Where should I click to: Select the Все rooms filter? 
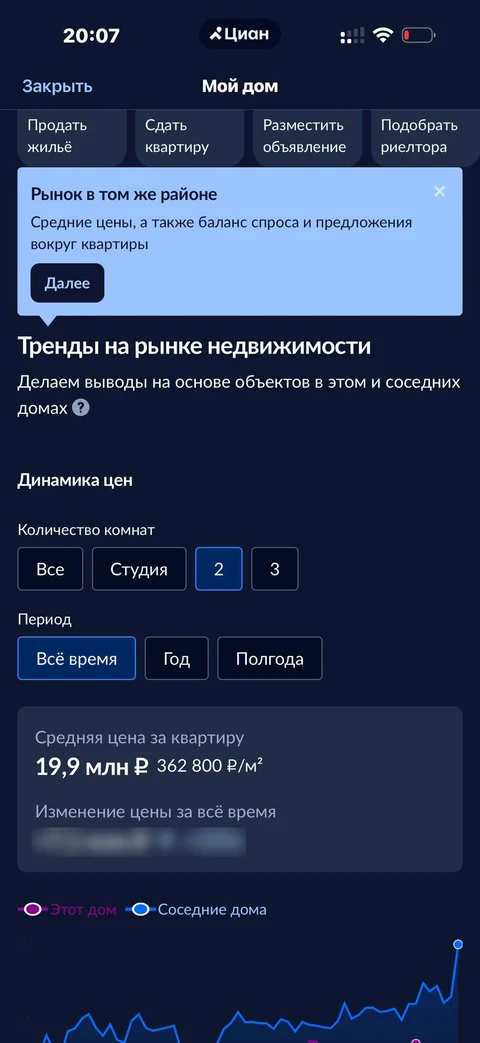click(51, 569)
